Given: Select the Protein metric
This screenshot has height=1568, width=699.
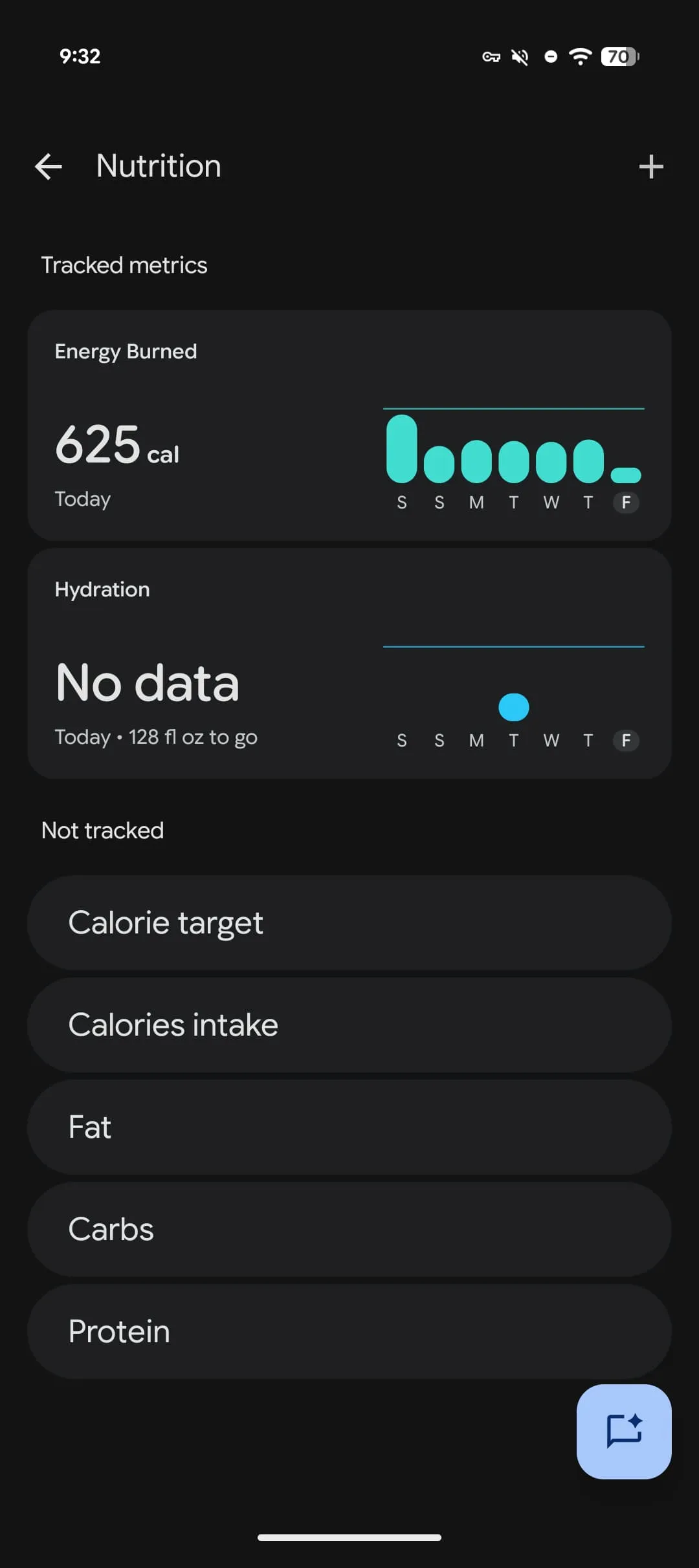Looking at the screenshot, I should 349,1331.
